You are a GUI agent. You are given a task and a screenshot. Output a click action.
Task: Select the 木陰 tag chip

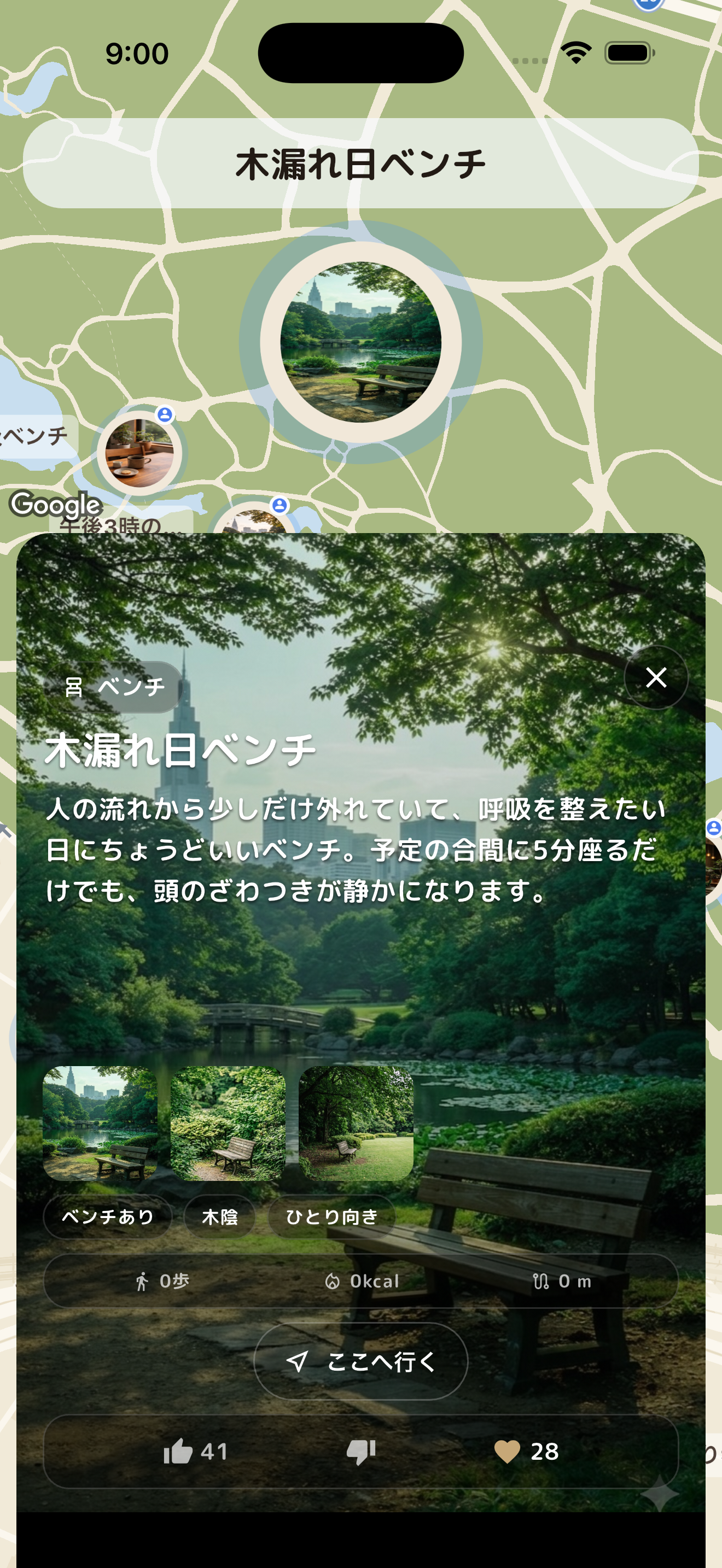tap(220, 1217)
